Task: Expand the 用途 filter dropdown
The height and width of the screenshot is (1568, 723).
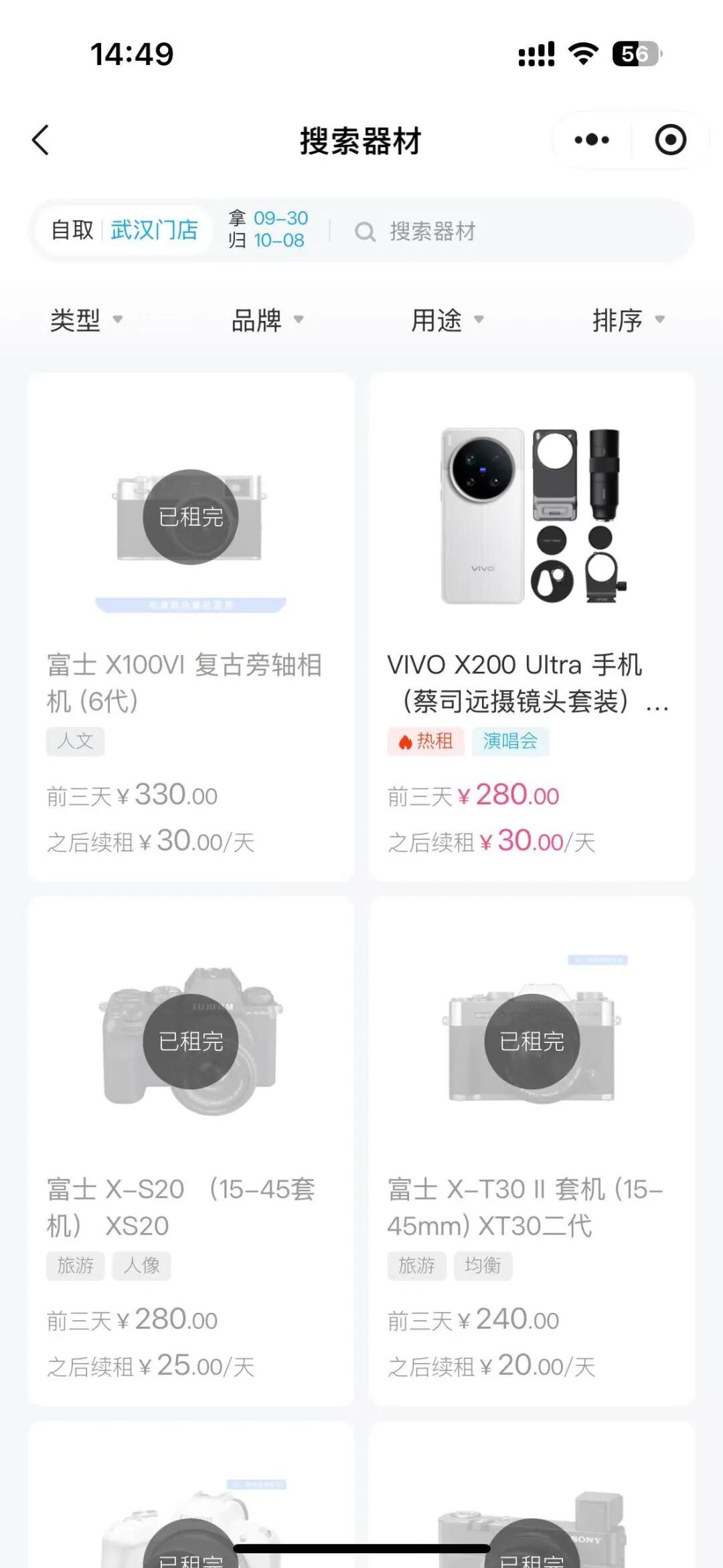Action: coord(447,320)
